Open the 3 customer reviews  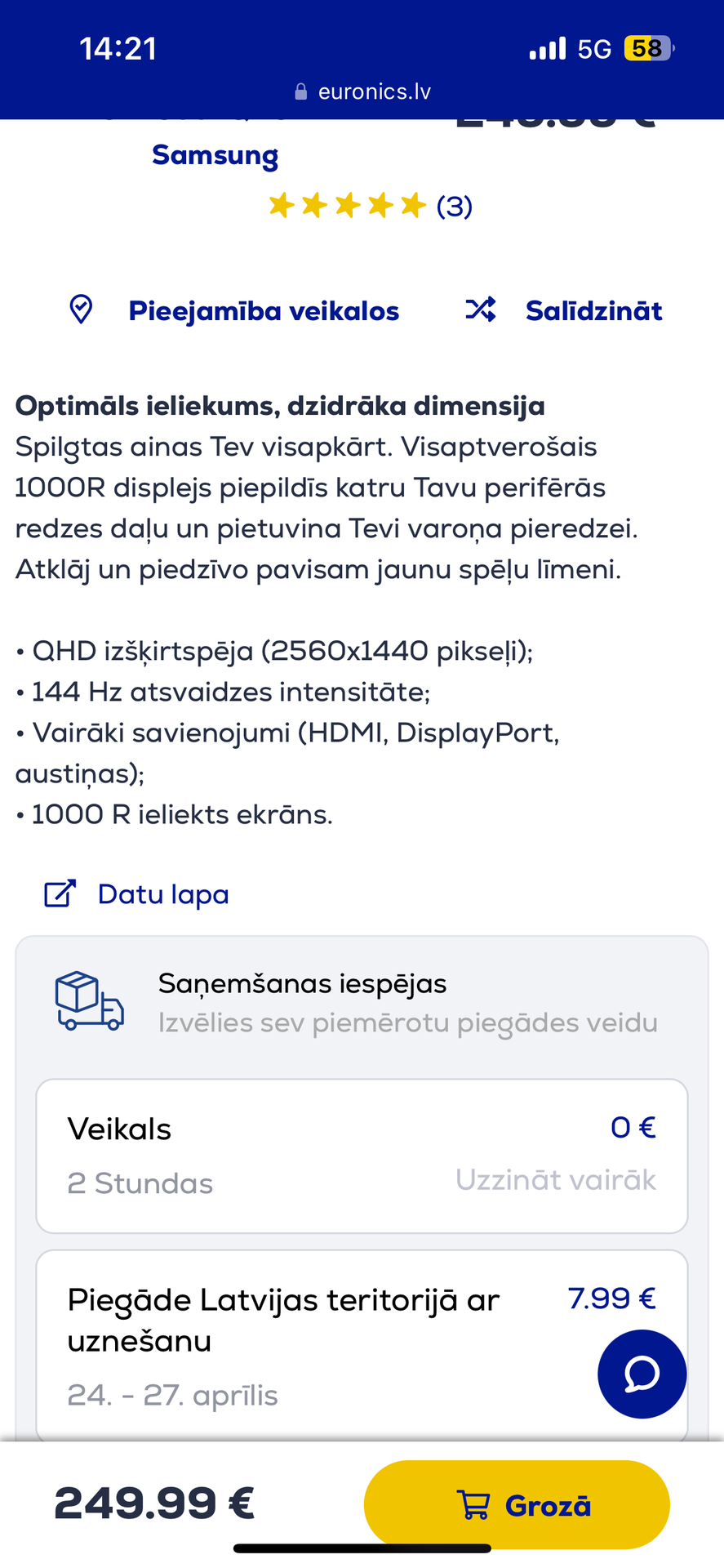(x=454, y=207)
